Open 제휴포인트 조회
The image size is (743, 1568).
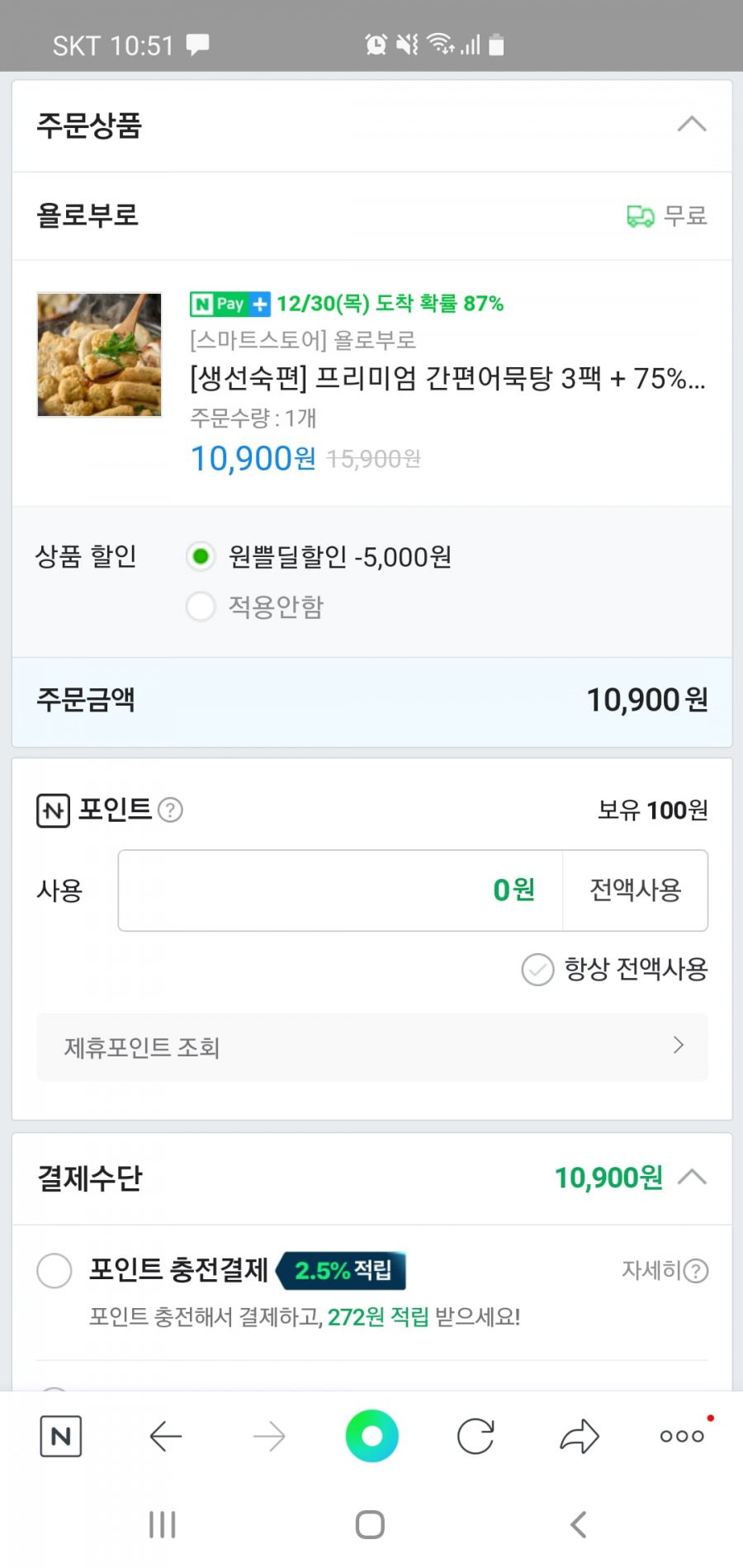pos(372,1046)
